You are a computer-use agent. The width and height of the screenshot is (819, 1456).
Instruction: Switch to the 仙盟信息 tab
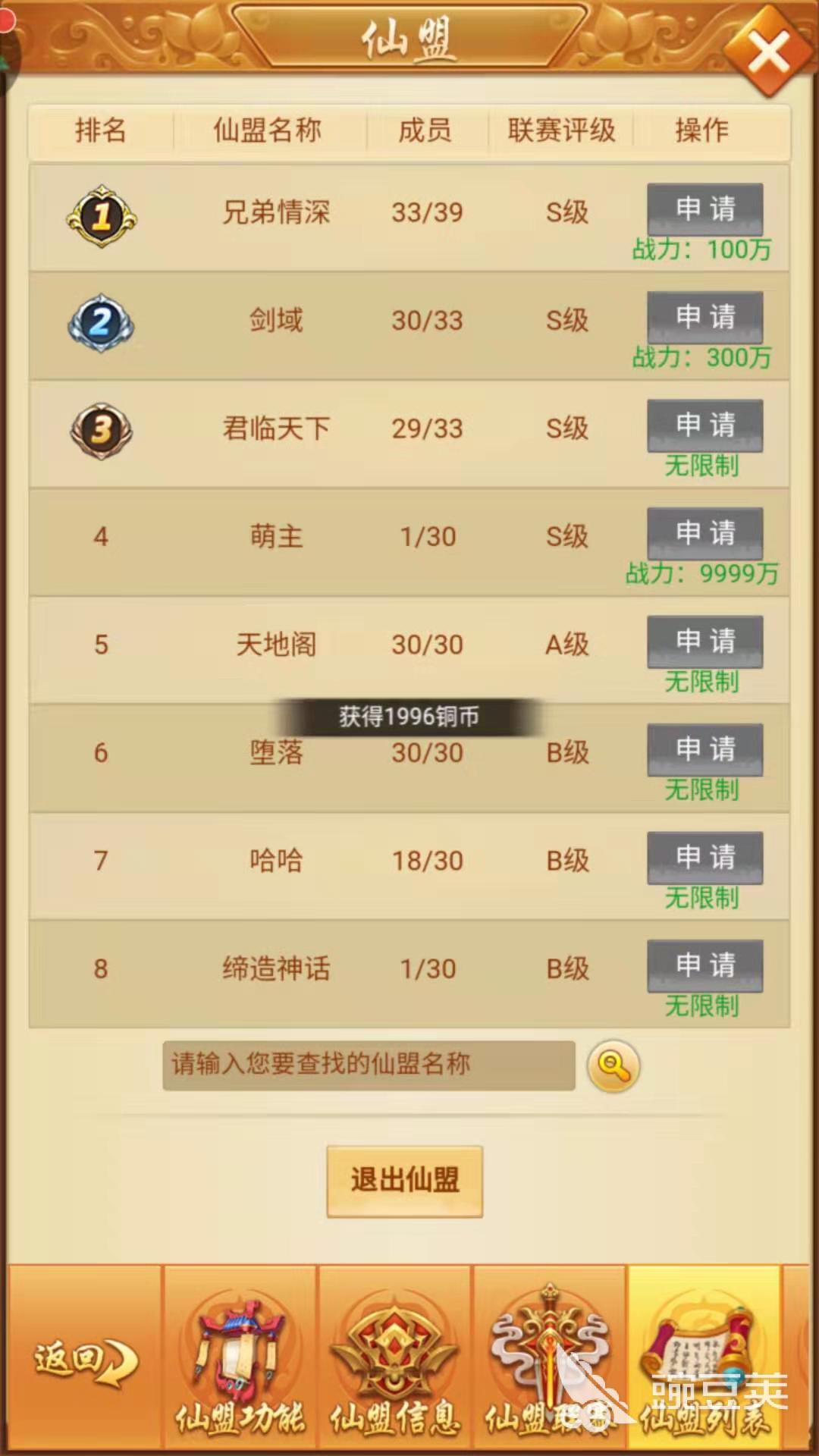(x=395, y=1361)
